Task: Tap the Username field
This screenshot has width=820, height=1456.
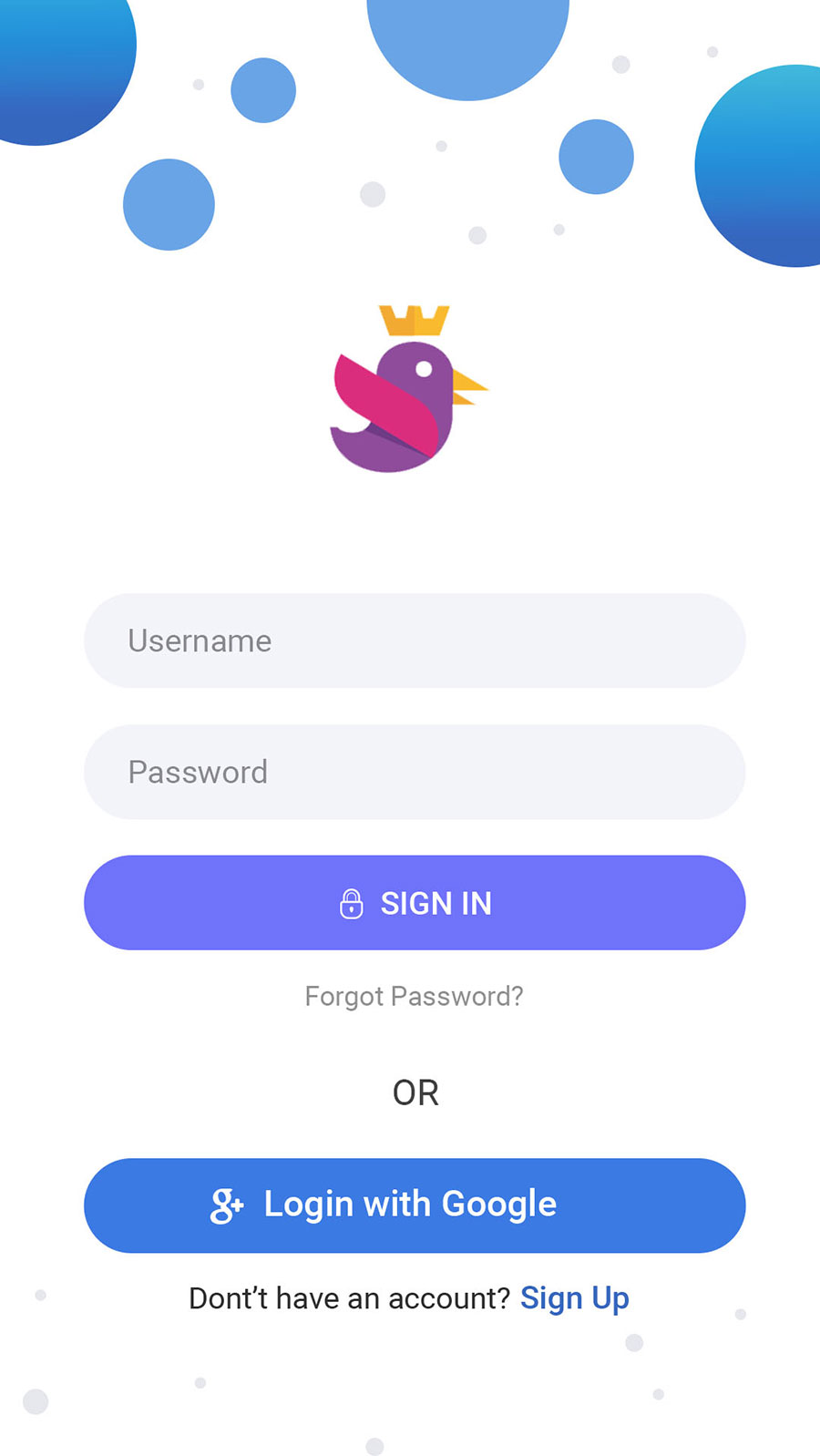Action: point(415,641)
